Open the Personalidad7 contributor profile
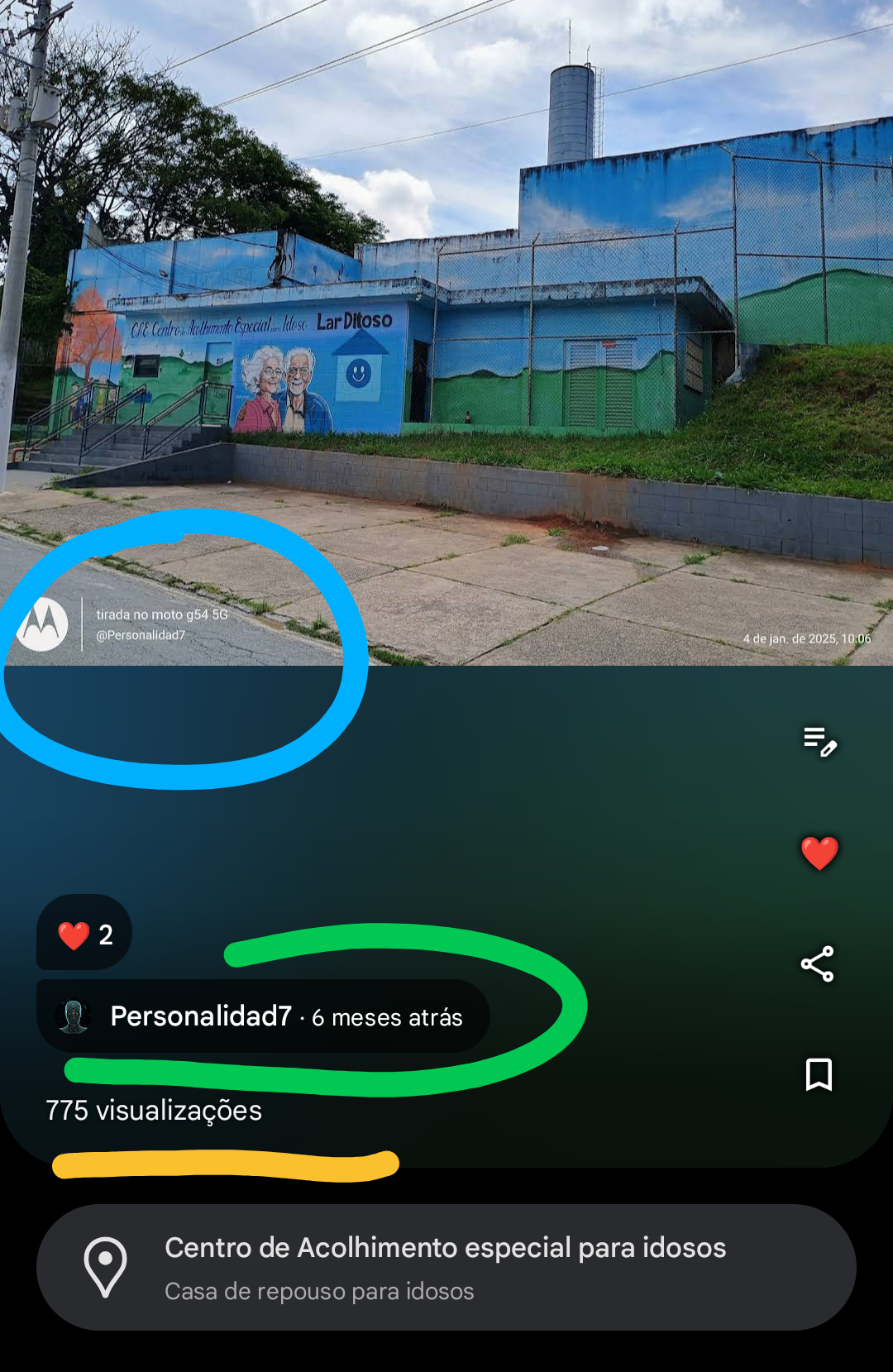The width and height of the screenshot is (893, 1372). (263, 1016)
